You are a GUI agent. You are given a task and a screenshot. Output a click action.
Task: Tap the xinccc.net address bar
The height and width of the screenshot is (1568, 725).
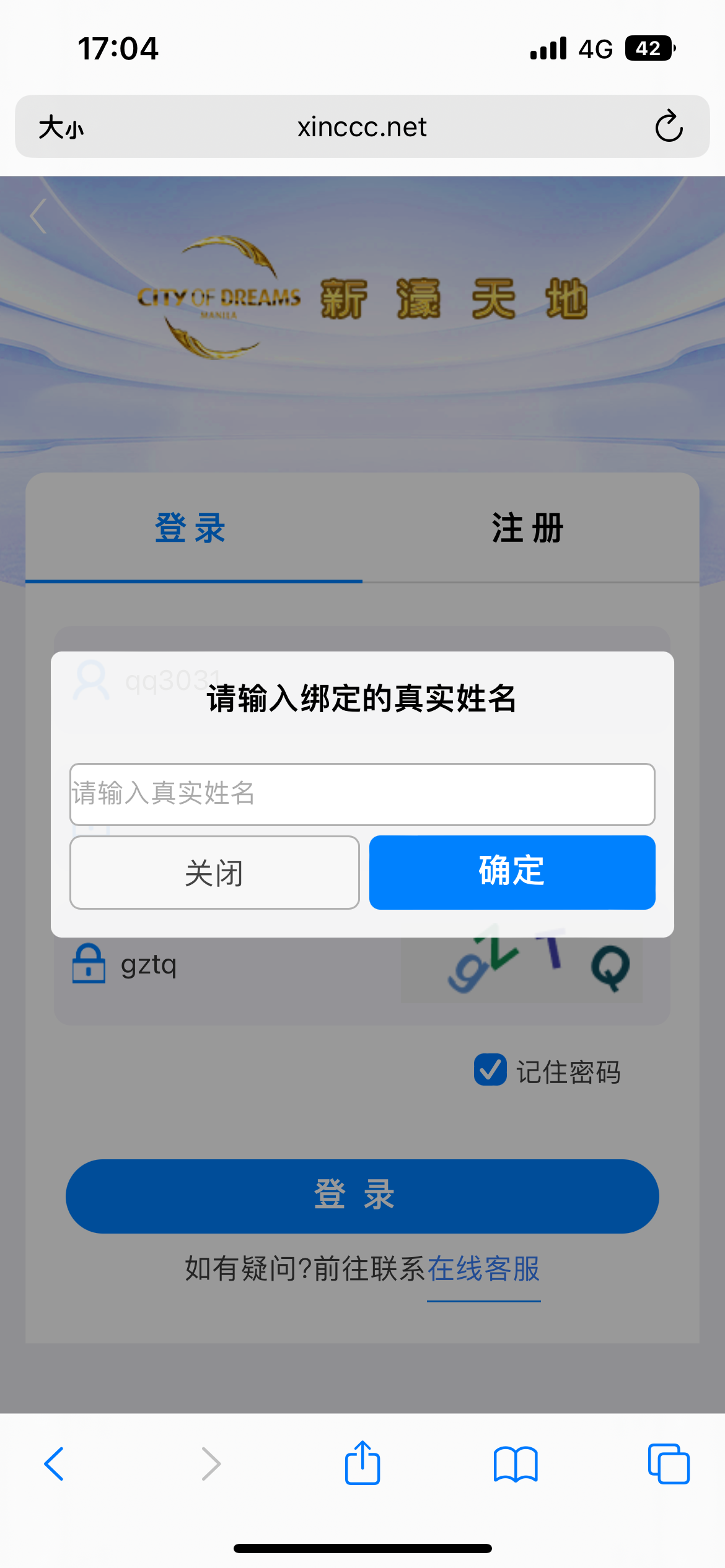pos(362,127)
